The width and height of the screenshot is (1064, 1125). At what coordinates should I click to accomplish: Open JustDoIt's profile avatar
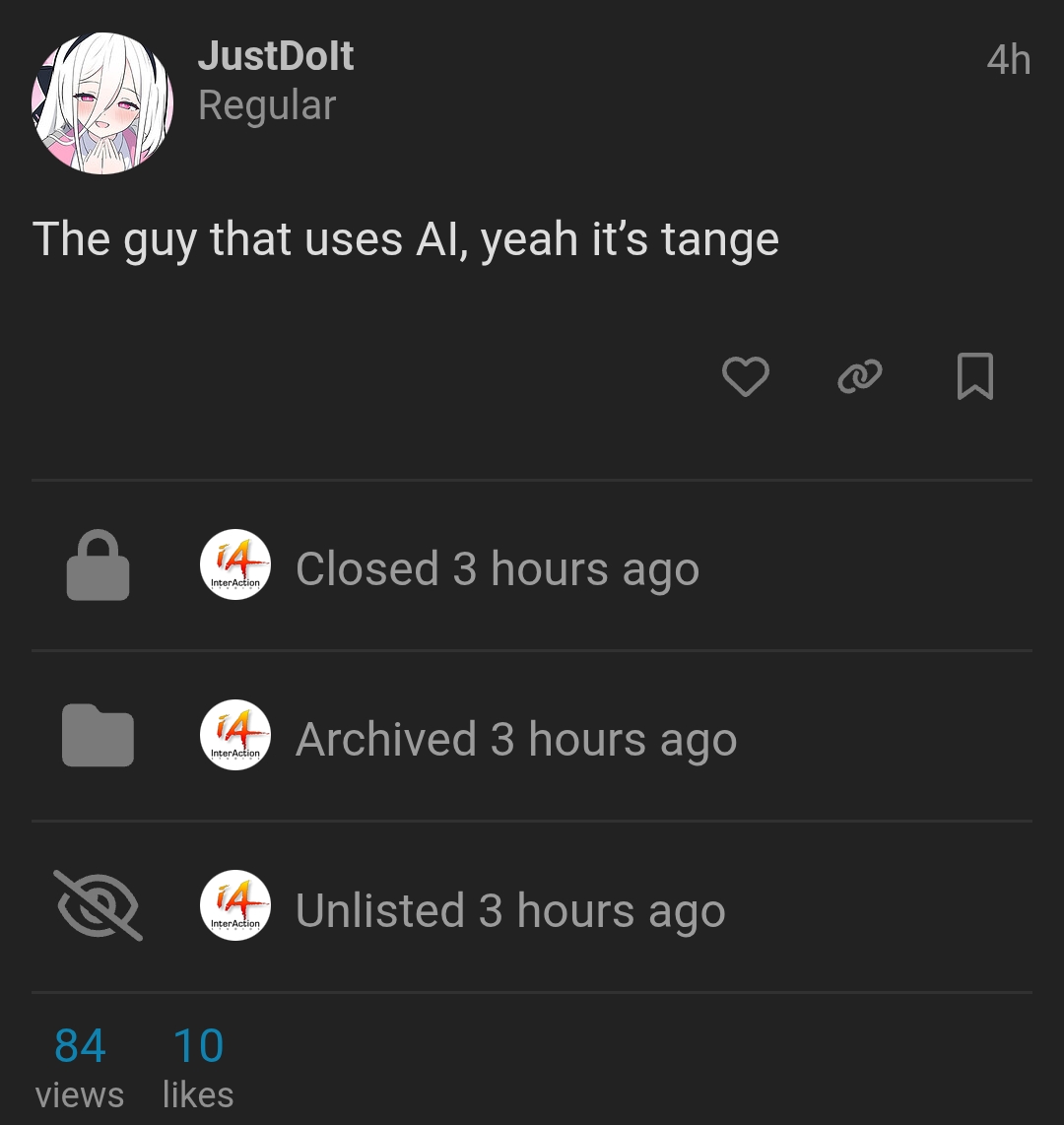pos(102,103)
